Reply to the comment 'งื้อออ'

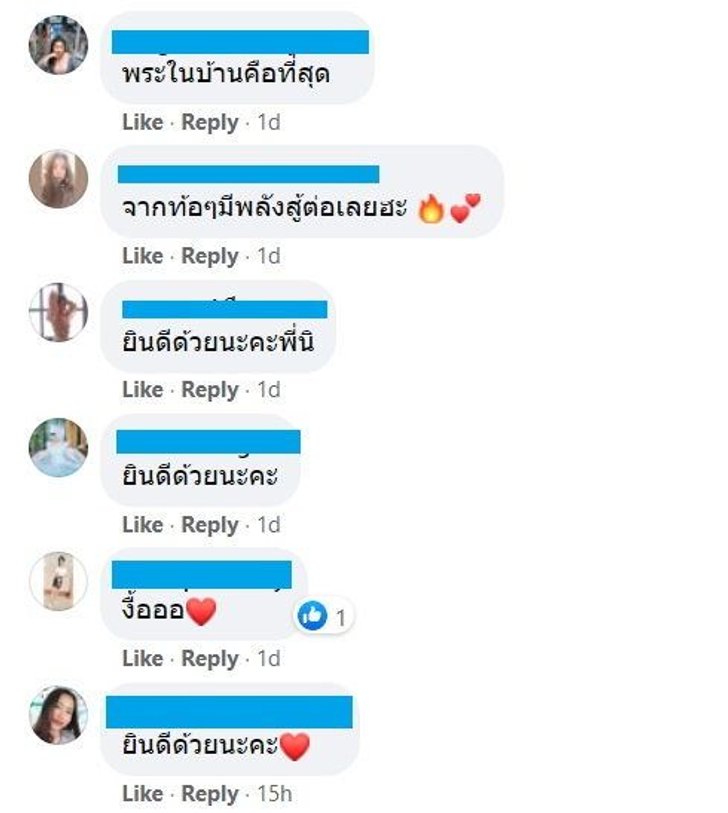coord(210,659)
